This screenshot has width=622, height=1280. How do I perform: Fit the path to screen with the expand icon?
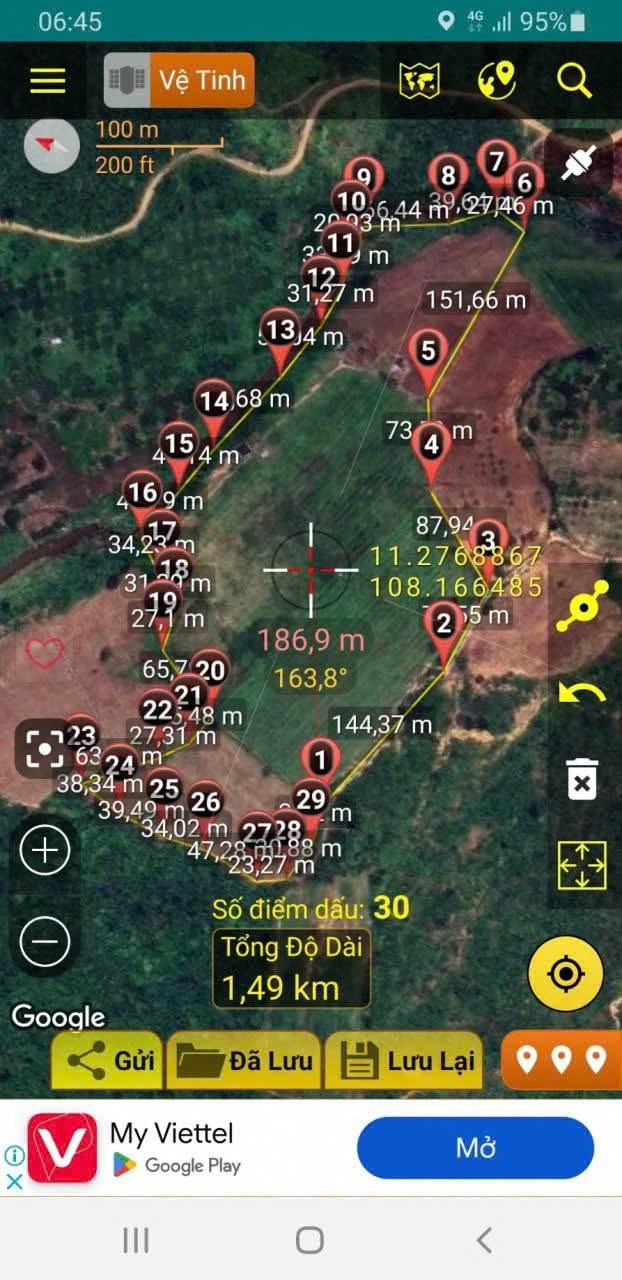[582, 866]
